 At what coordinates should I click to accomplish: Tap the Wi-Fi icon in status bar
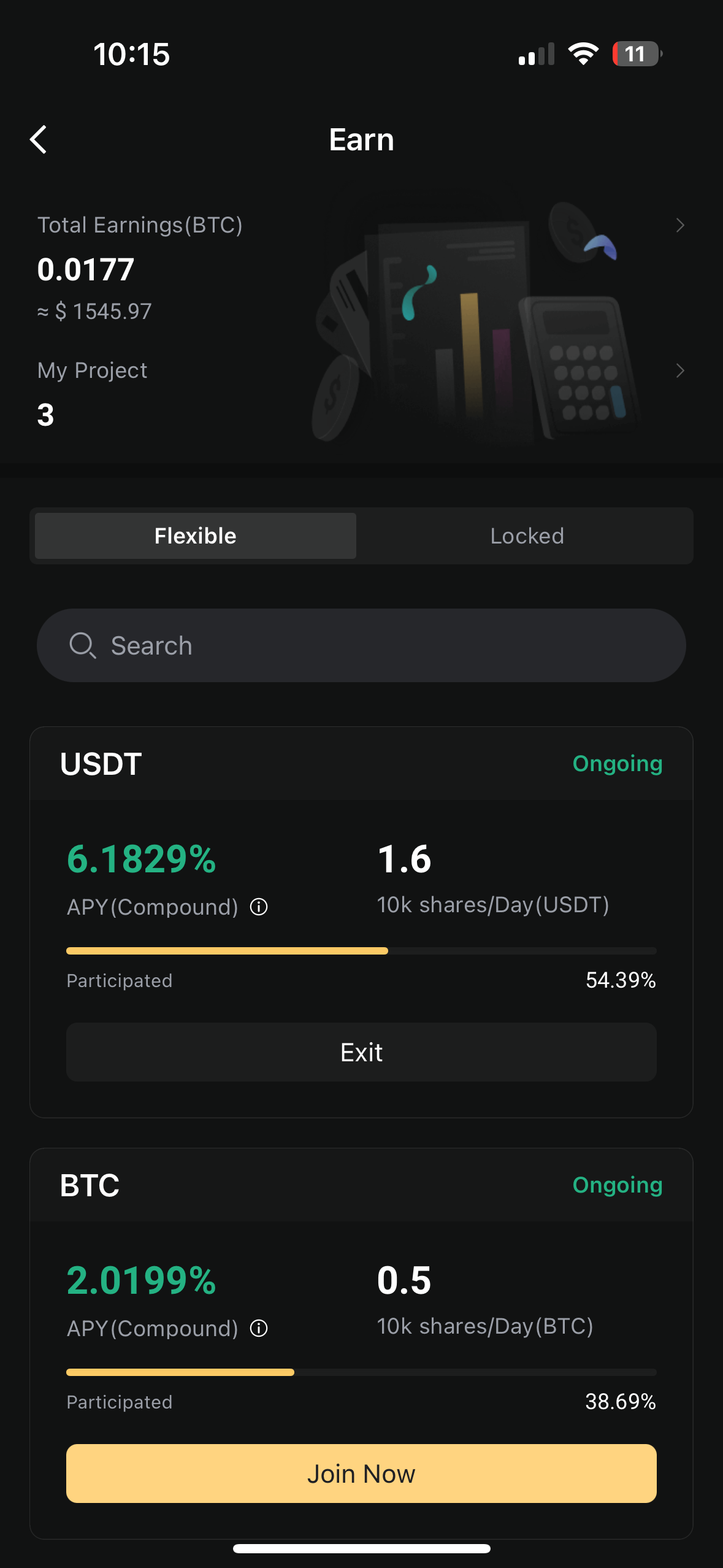pyautogui.click(x=583, y=54)
